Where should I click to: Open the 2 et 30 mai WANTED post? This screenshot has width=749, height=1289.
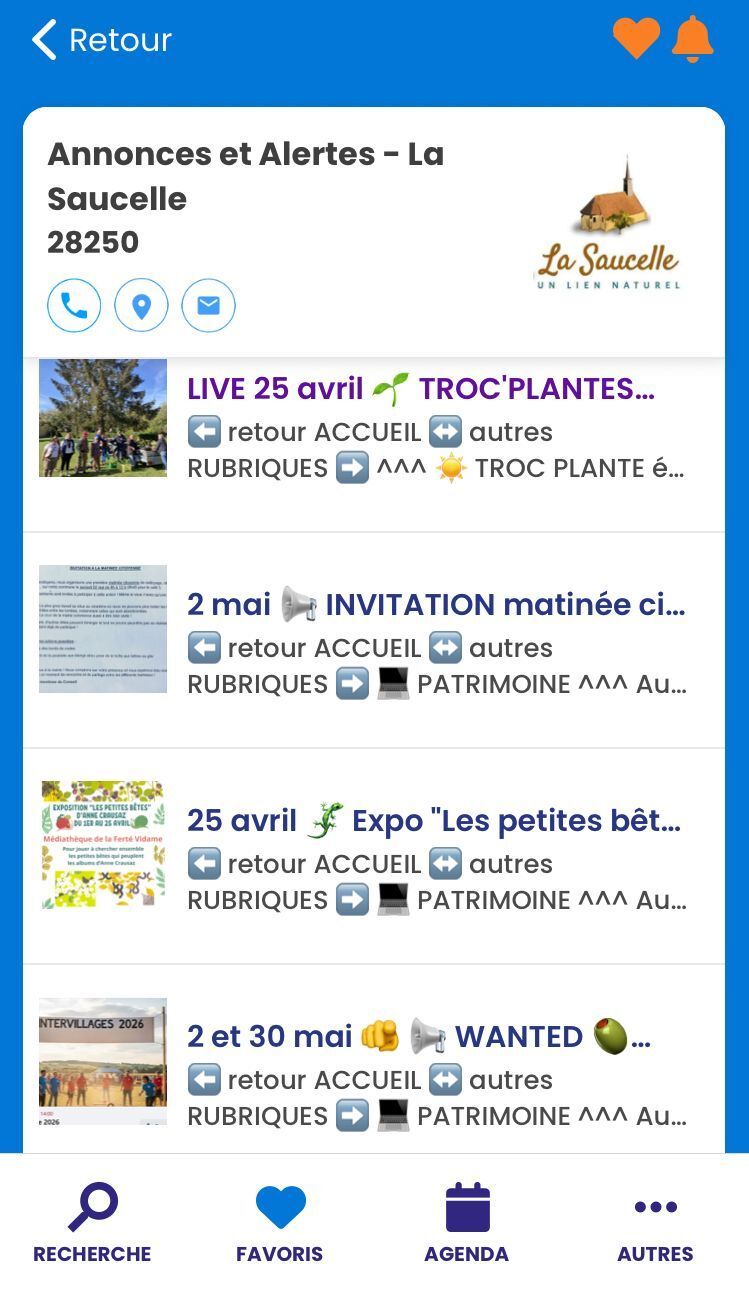coord(374,1060)
